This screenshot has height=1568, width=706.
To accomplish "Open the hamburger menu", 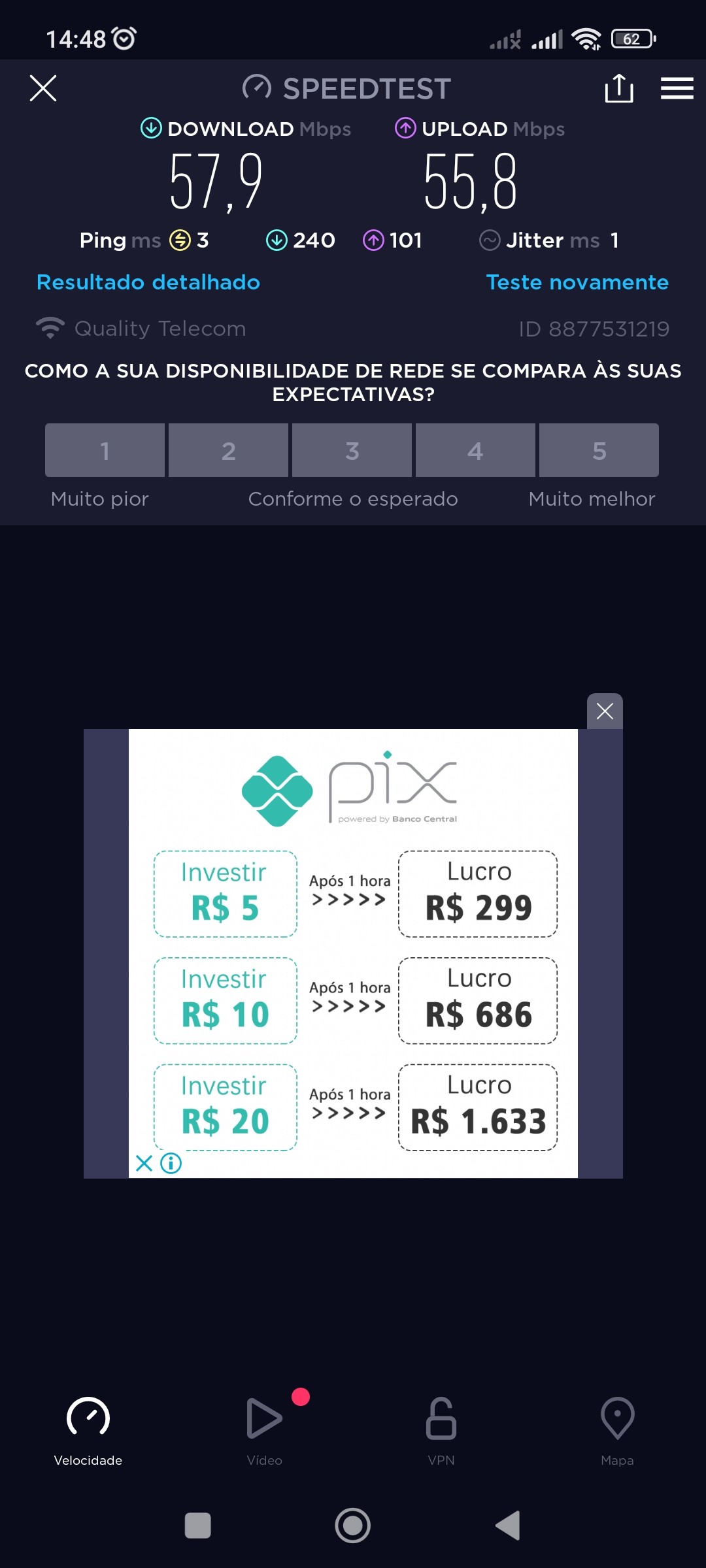I will pos(677,88).
